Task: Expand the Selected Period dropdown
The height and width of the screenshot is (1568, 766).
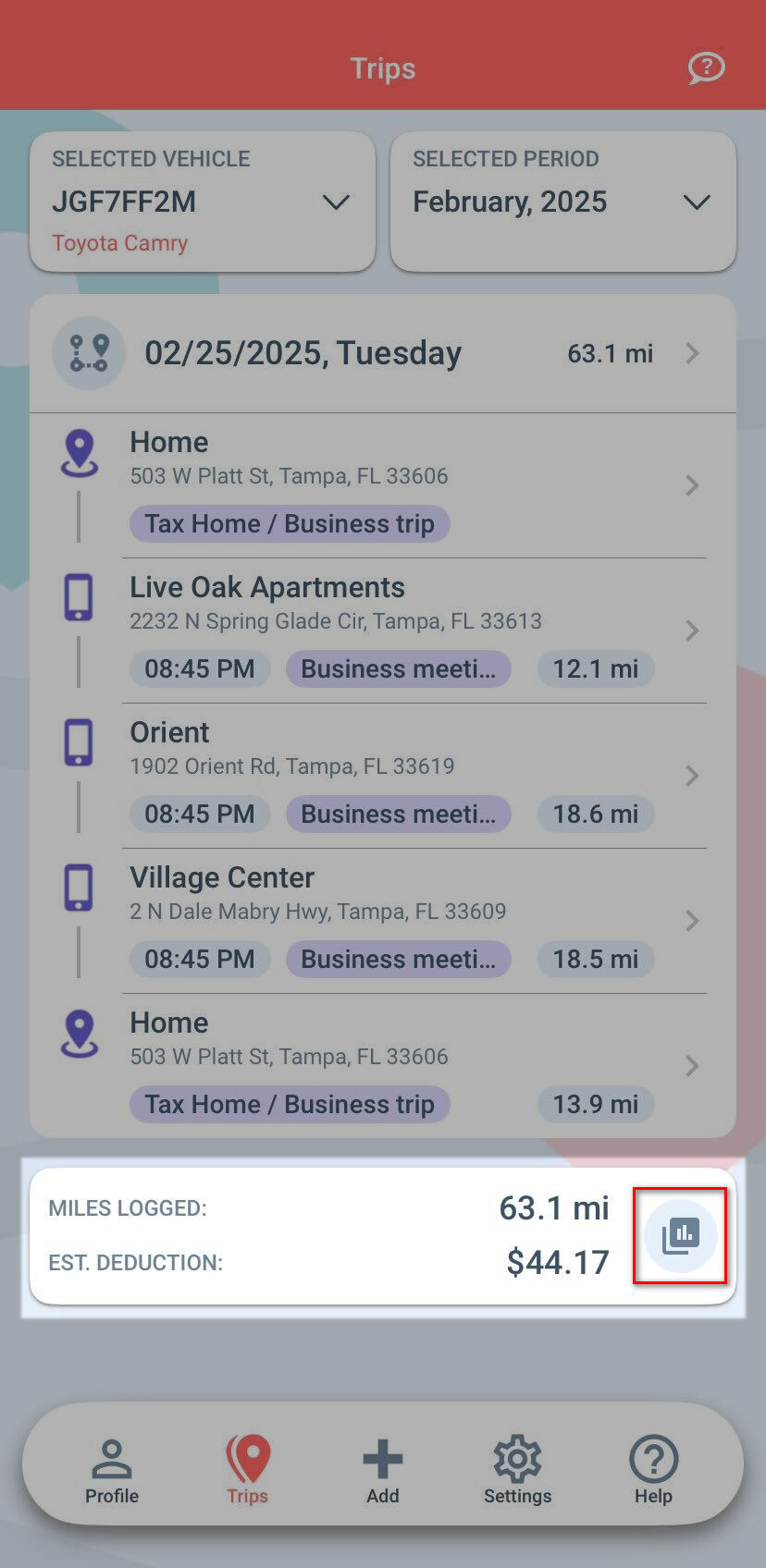Action: (x=562, y=202)
